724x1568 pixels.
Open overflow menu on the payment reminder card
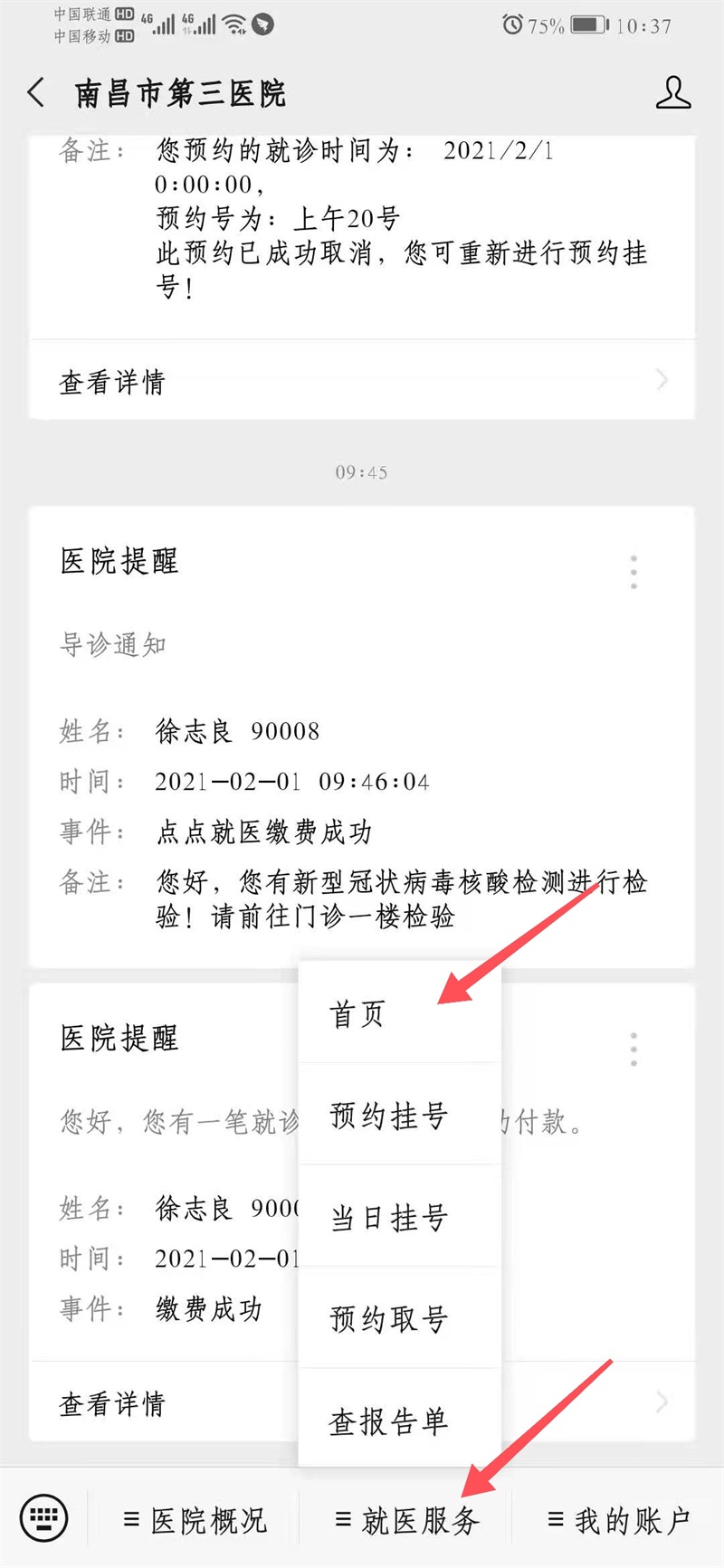tap(633, 1050)
